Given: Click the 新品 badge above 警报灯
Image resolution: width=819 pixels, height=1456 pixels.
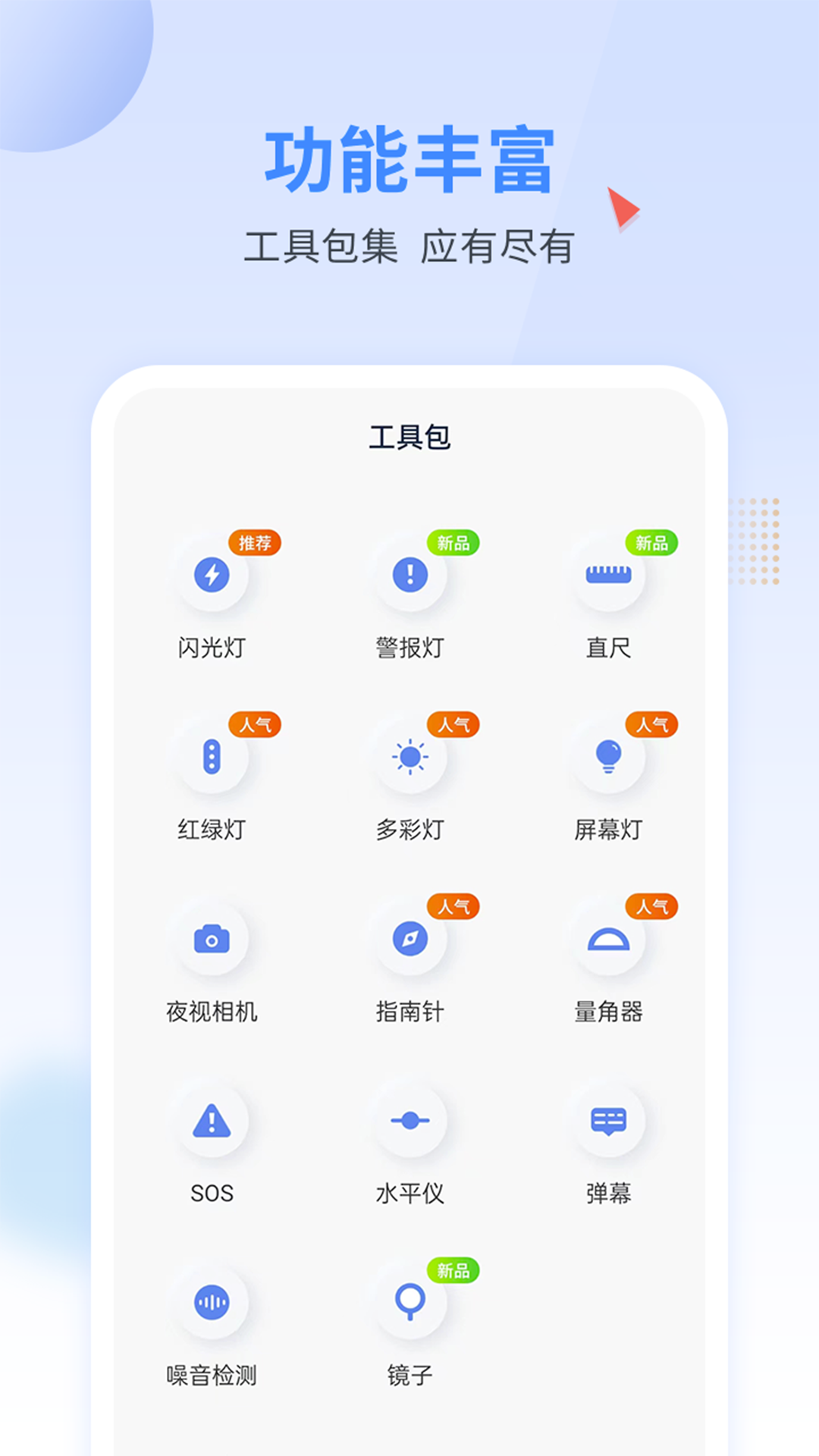Looking at the screenshot, I should coord(453,541).
